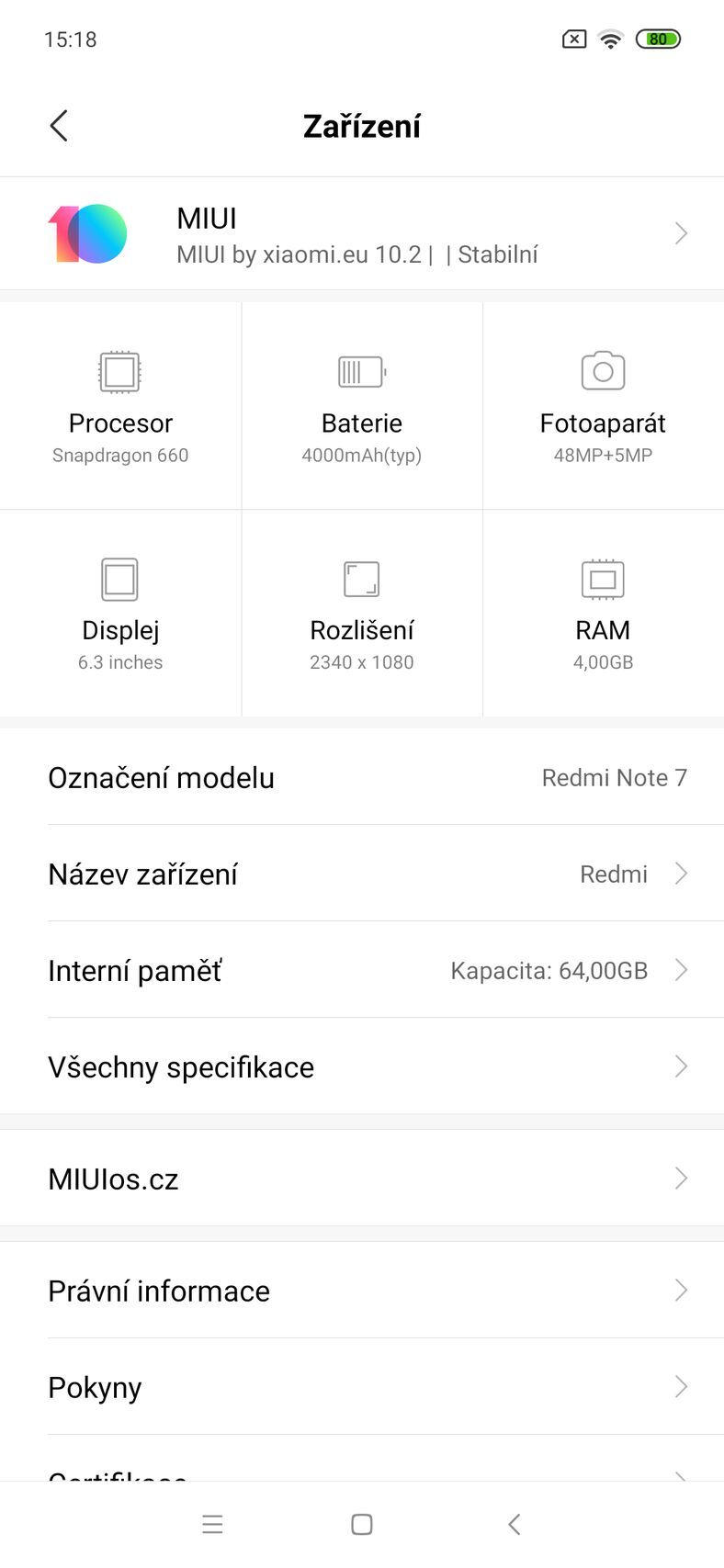Tap the navigation bar back arrow

click(512, 1524)
